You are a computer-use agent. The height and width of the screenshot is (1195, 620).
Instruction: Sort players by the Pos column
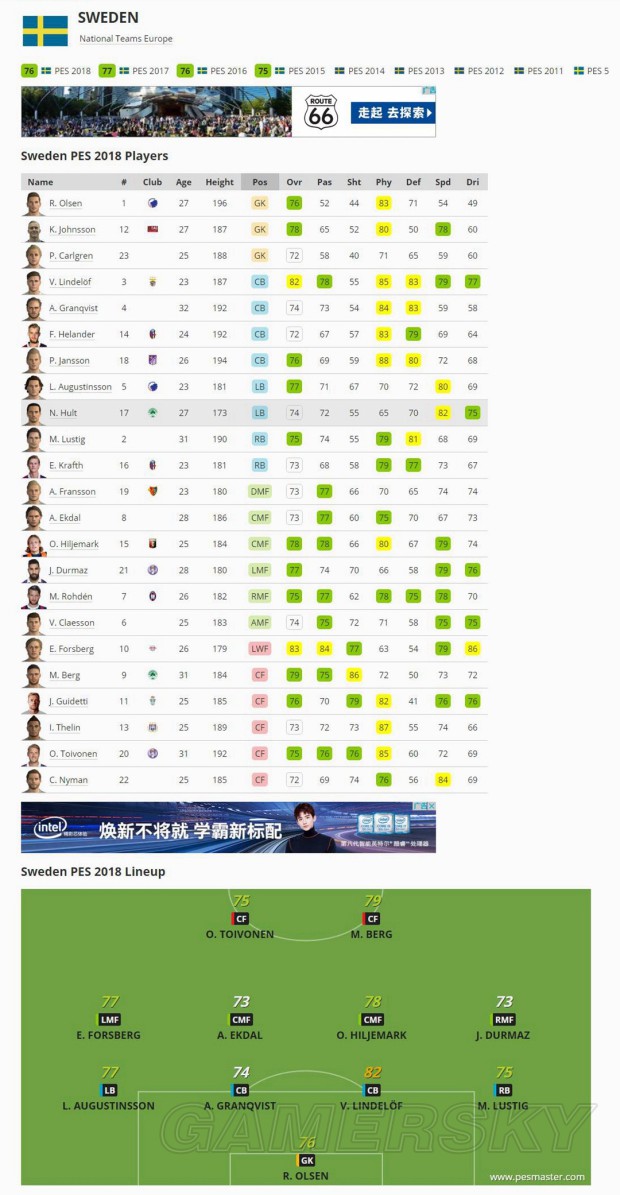[260, 182]
